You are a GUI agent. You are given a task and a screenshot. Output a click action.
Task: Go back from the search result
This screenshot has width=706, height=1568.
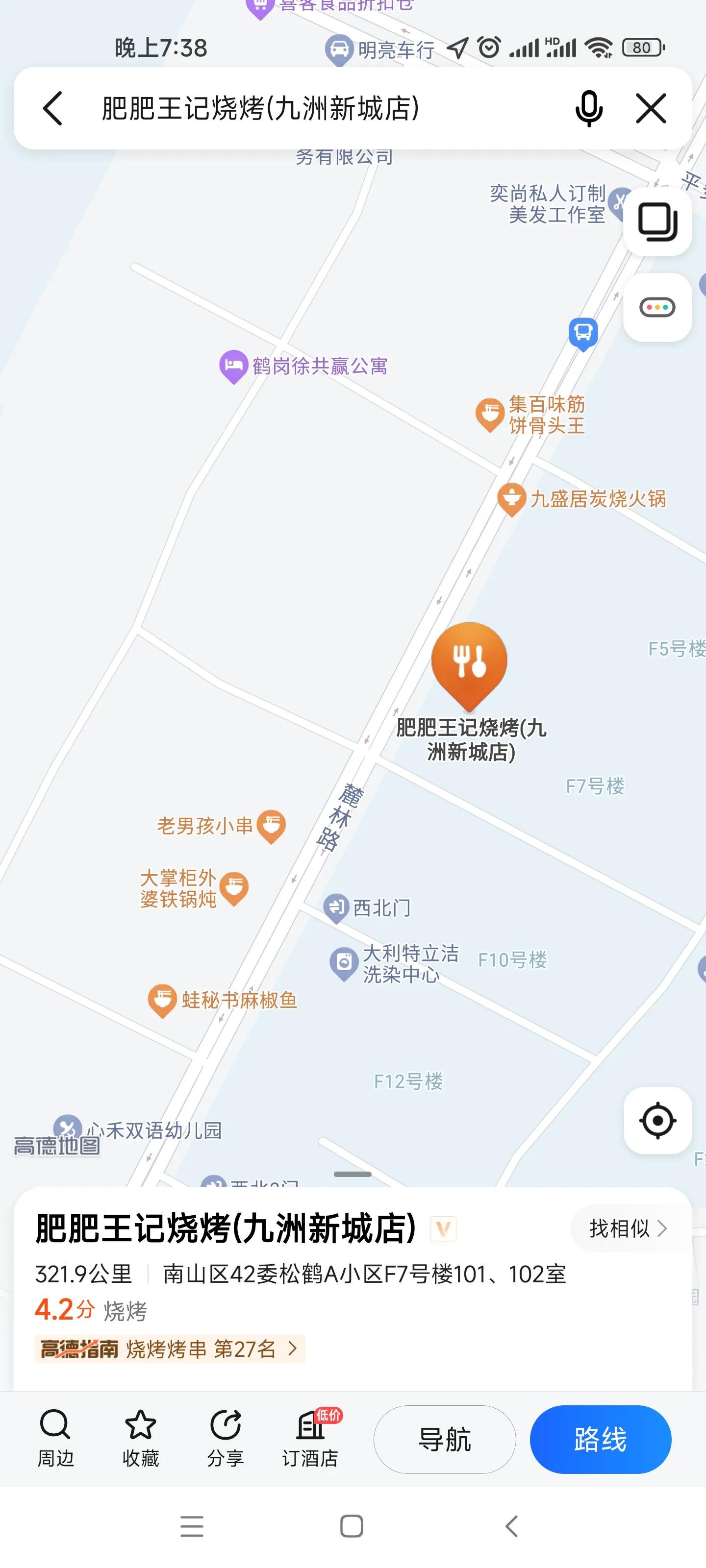53,109
